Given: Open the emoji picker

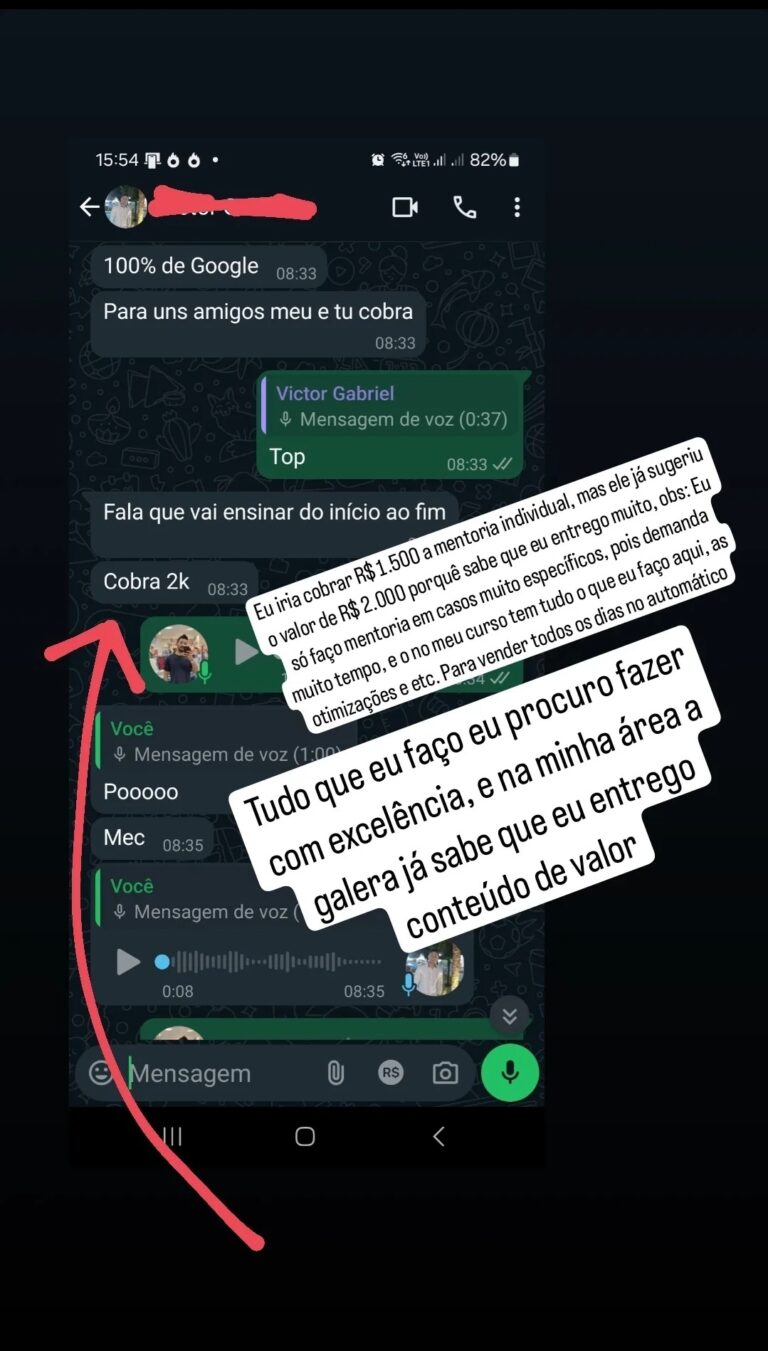Looking at the screenshot, I should (x=101, y=1072).
